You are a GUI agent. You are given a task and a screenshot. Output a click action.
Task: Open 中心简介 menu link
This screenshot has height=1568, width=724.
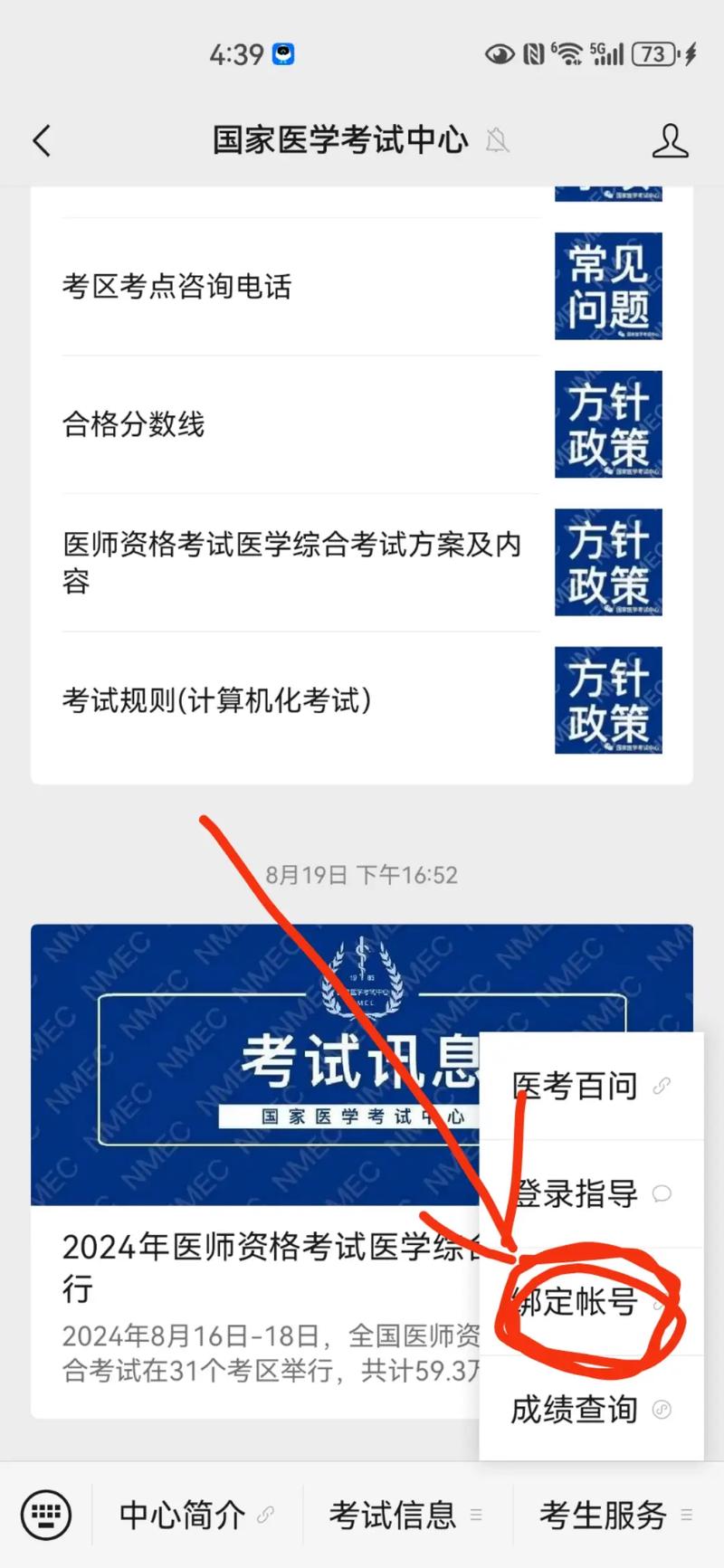tap(196, 1515)
